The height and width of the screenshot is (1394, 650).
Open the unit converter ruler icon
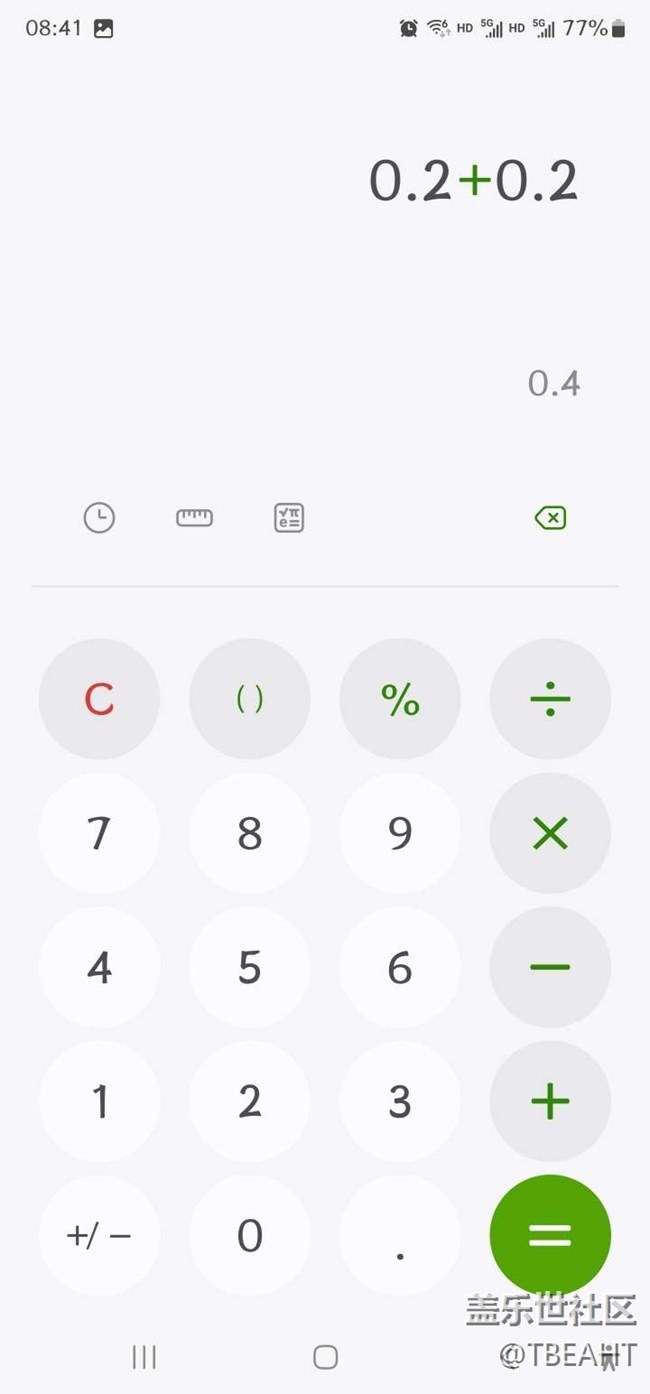coord(194,518)
